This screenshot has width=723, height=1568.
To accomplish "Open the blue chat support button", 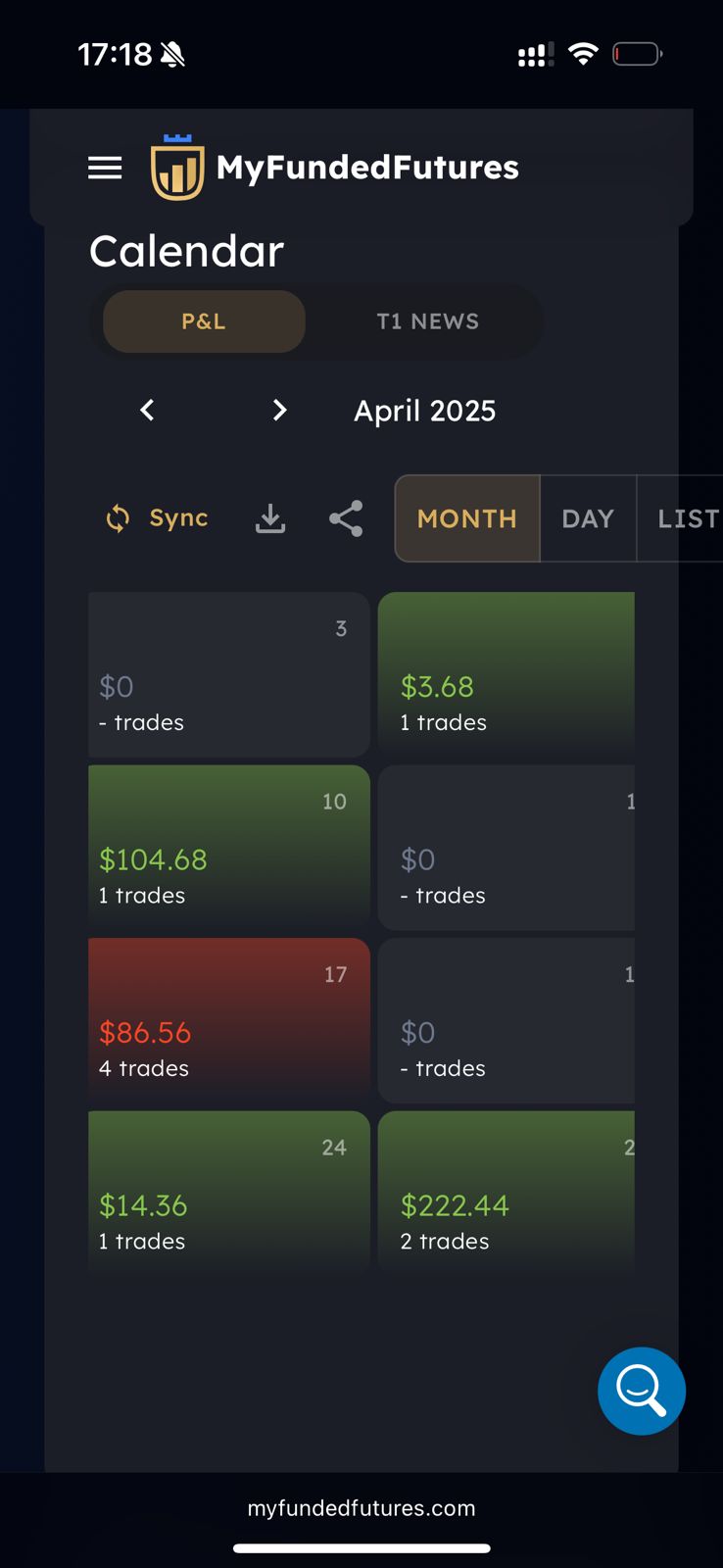I will 642,1391.
